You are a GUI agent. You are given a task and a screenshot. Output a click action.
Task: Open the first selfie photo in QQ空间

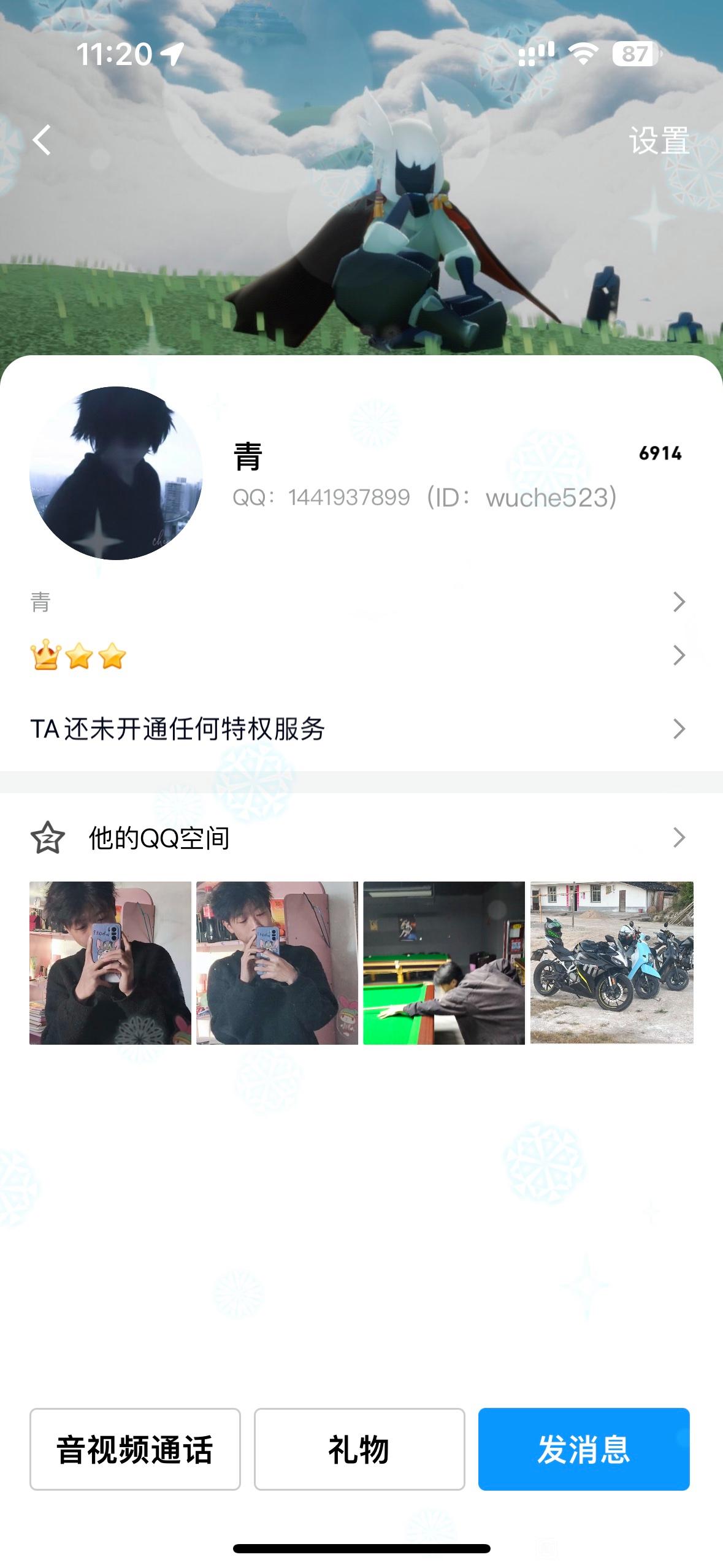110,963
